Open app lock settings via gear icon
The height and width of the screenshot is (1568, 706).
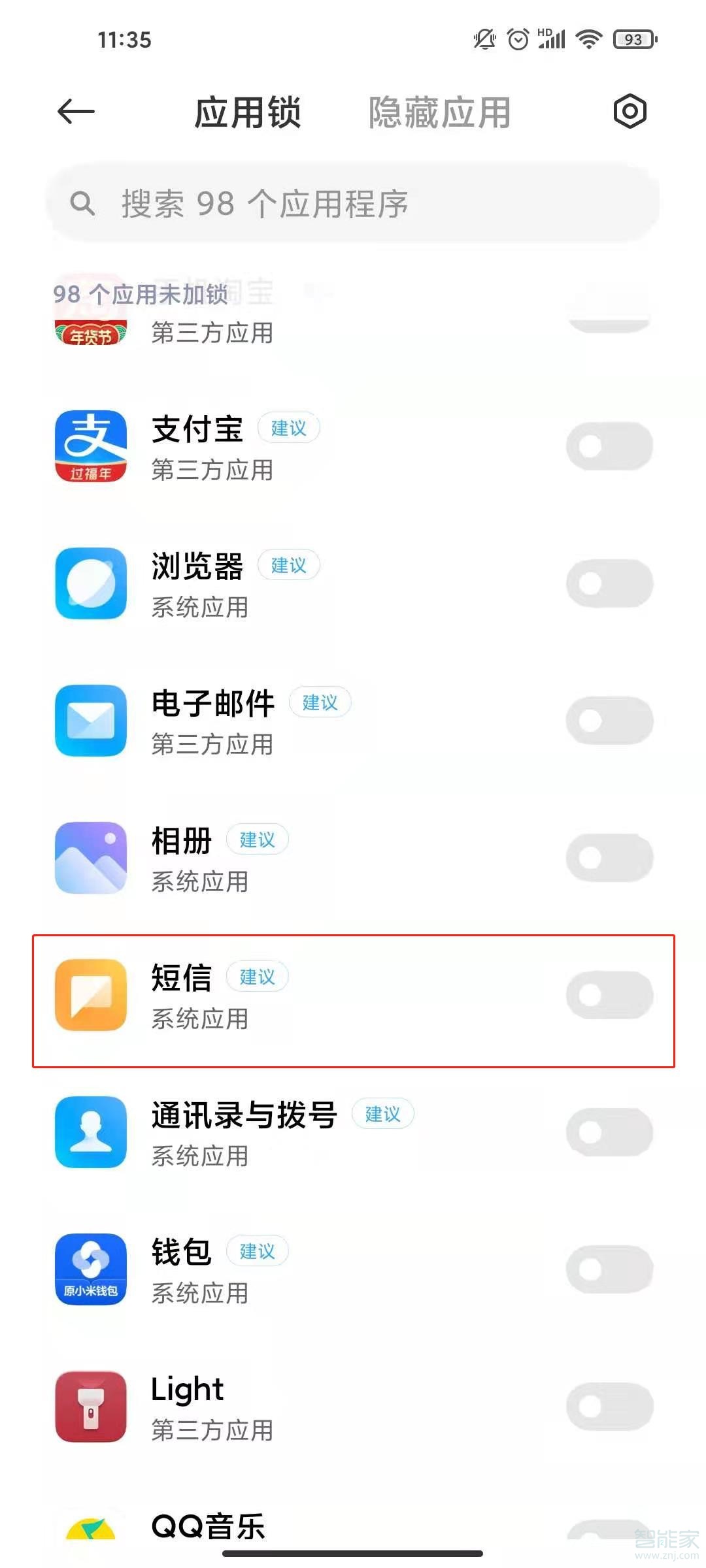630,112
